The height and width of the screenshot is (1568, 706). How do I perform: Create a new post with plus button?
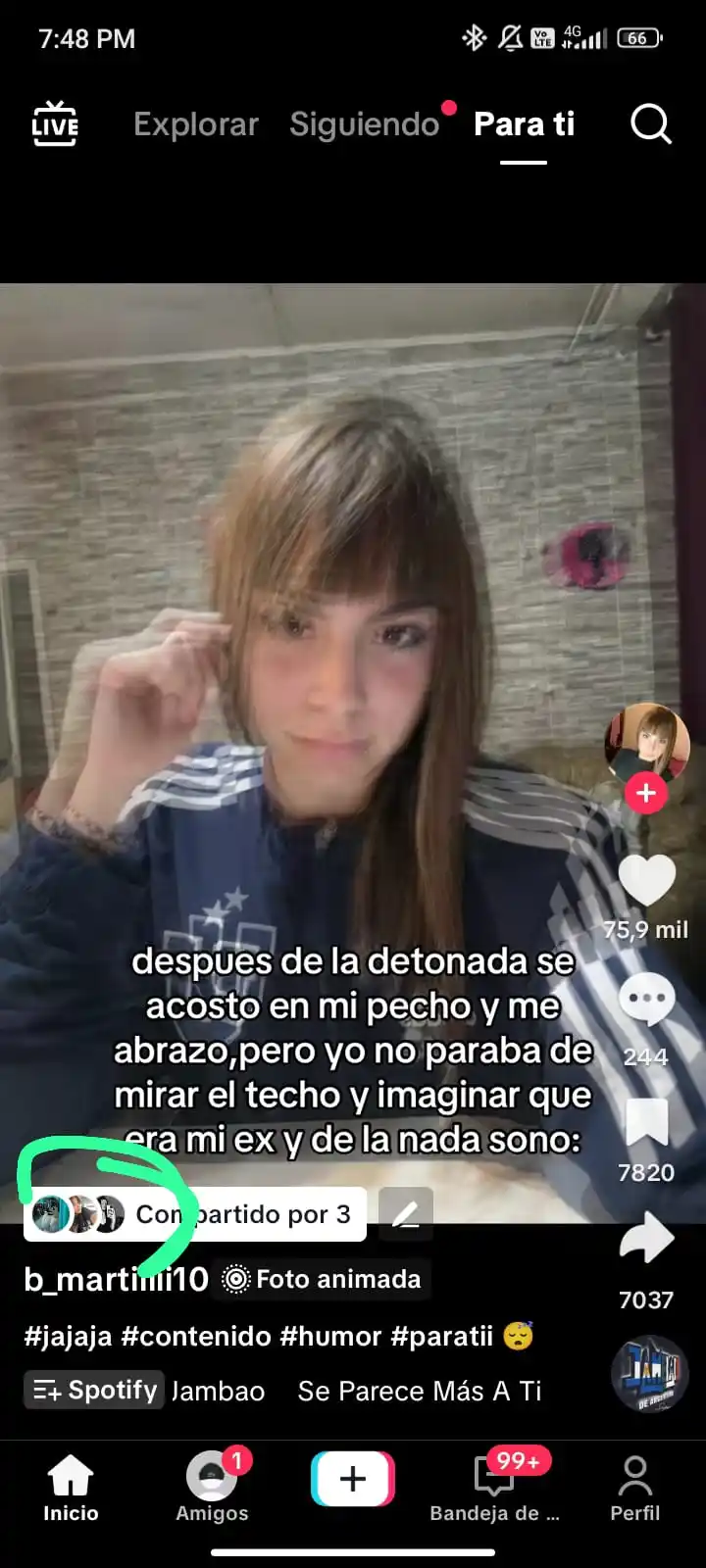click(353, 1479)
